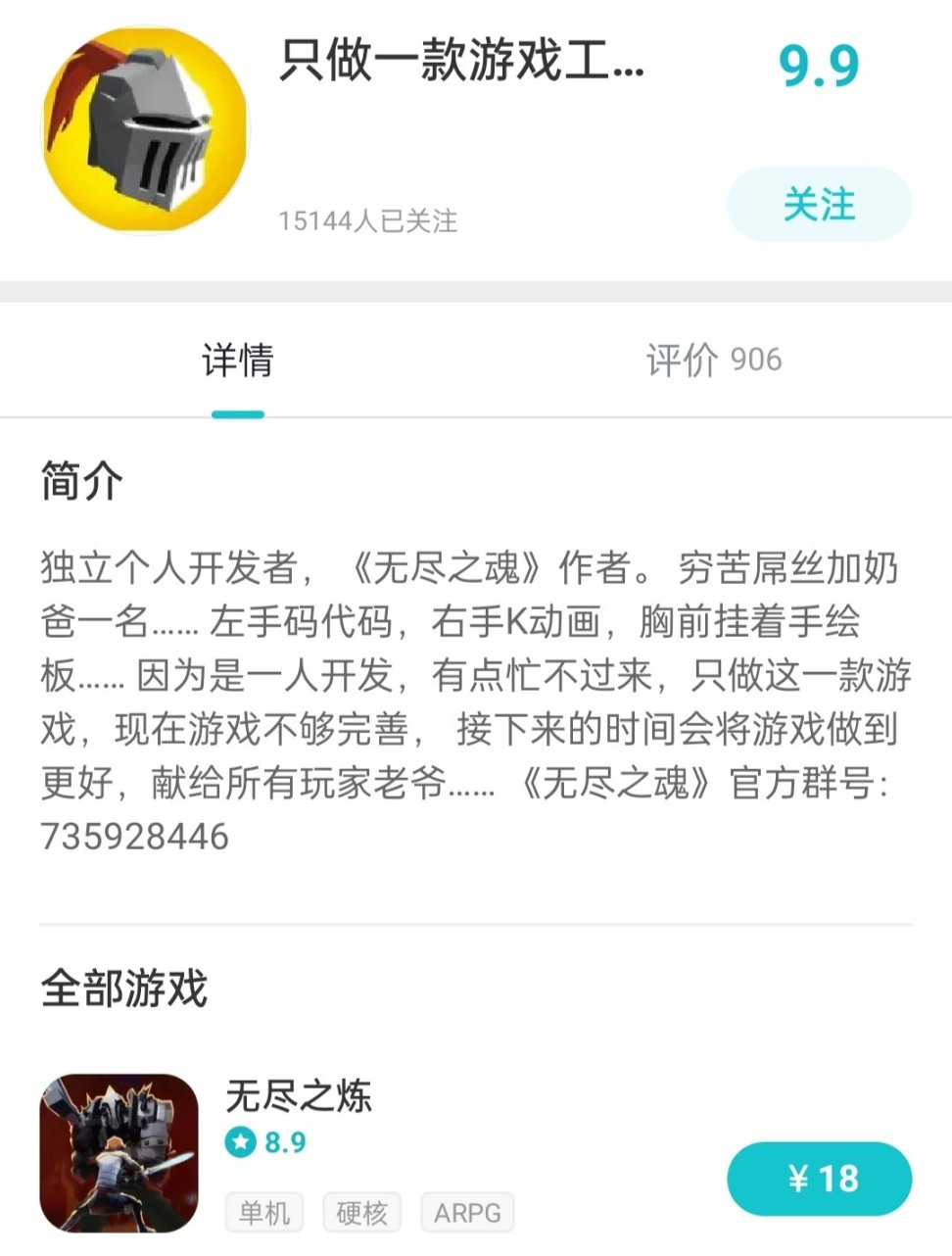
Task: Select the ARPG tag chip
Action: coord(467,1213)
